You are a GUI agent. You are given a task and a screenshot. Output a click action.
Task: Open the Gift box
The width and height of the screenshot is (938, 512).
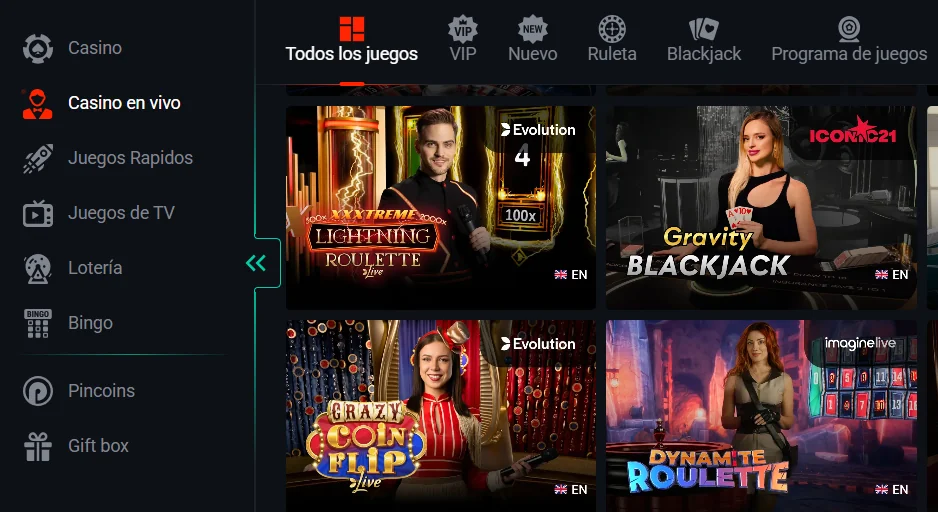pyautogui.click(x=97, y=446)
